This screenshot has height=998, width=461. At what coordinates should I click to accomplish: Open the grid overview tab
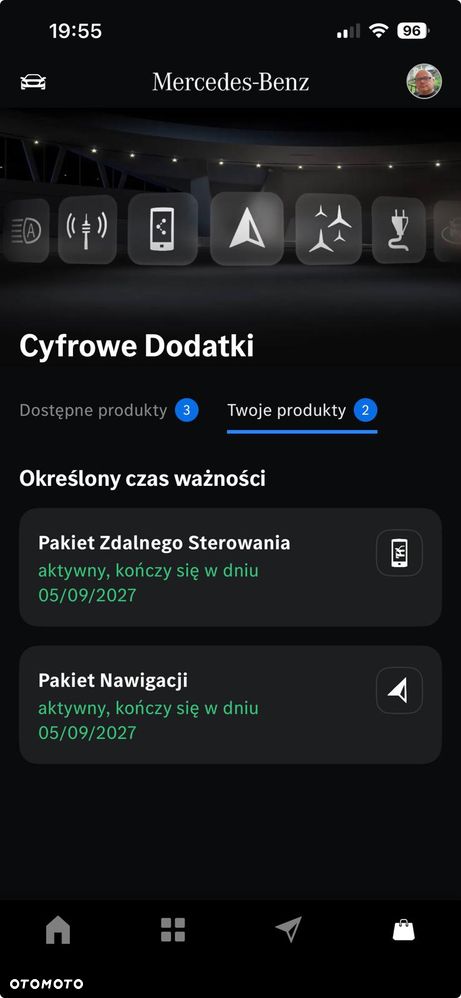[173, 930]
